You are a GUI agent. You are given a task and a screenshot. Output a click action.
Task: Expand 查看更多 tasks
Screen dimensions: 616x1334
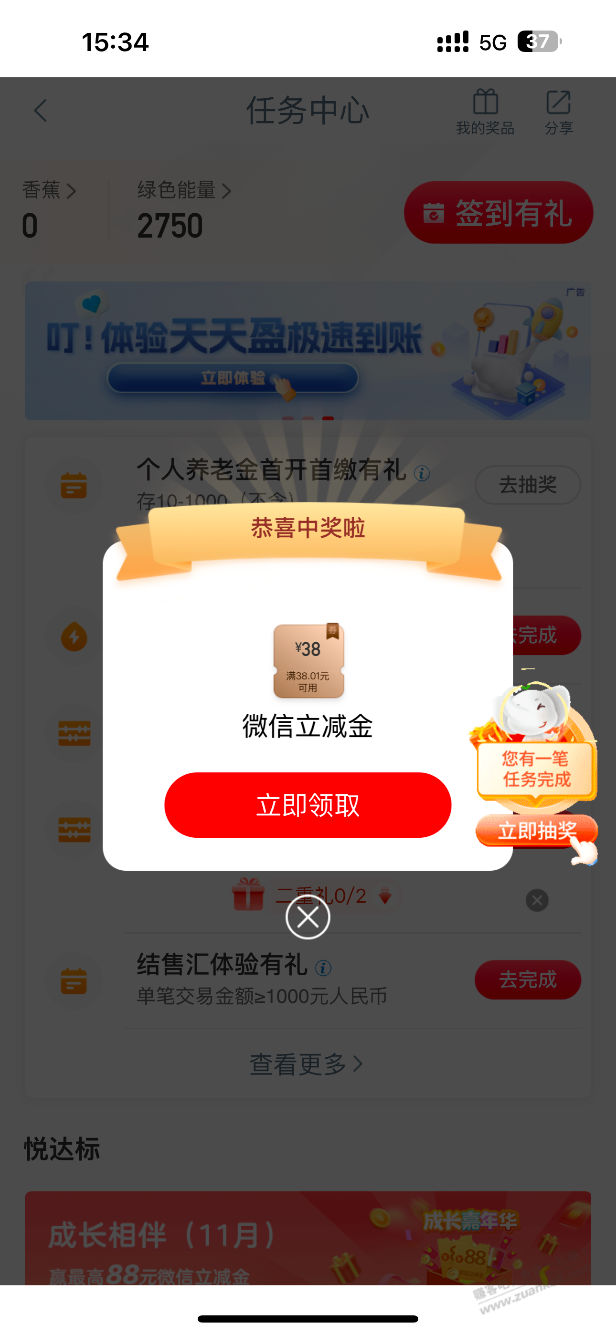307,1064
